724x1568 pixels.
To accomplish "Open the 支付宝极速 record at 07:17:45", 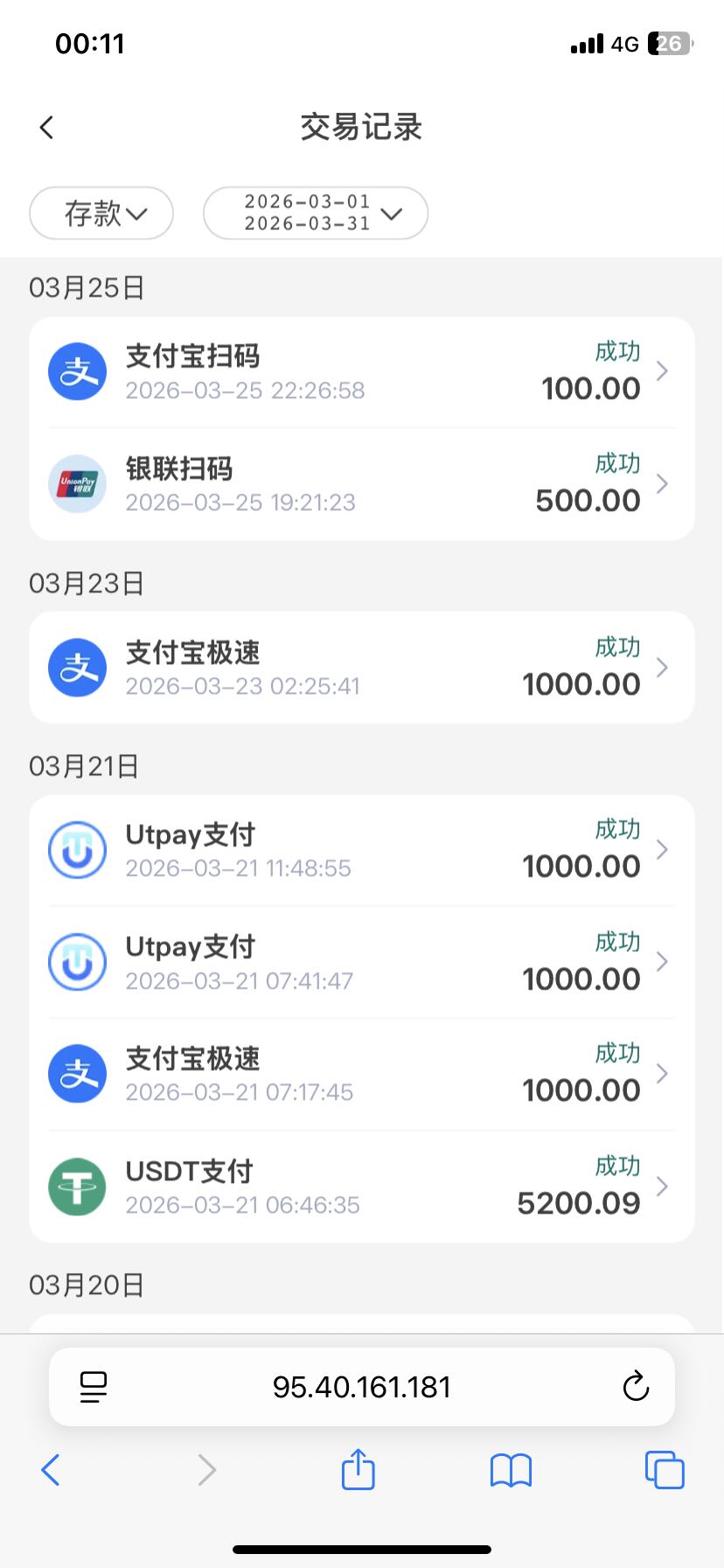I will (x=362, y=1074).
